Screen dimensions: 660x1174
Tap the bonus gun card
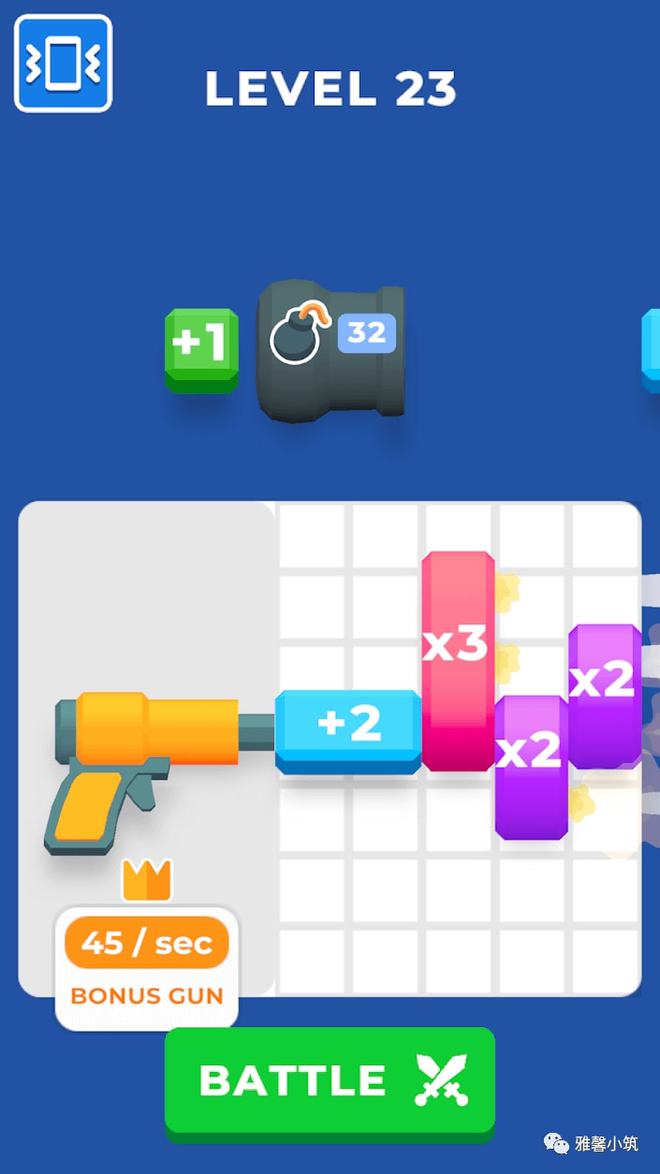coord(147,964)
